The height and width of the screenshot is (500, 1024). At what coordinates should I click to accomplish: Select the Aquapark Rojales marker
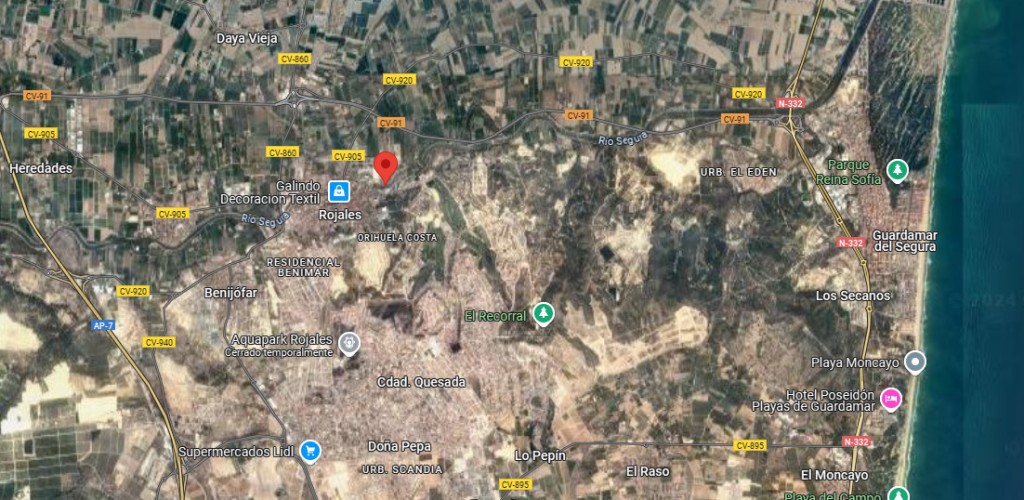click(348, 342)
